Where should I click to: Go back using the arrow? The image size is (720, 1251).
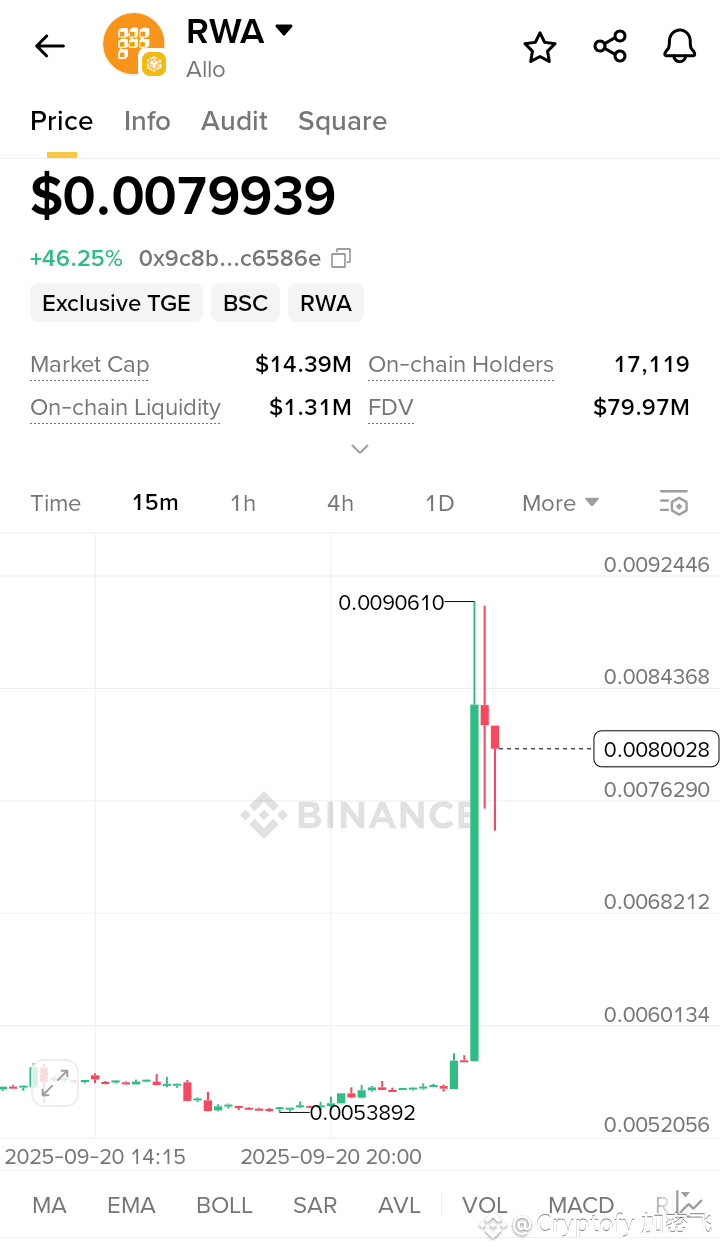49,46
